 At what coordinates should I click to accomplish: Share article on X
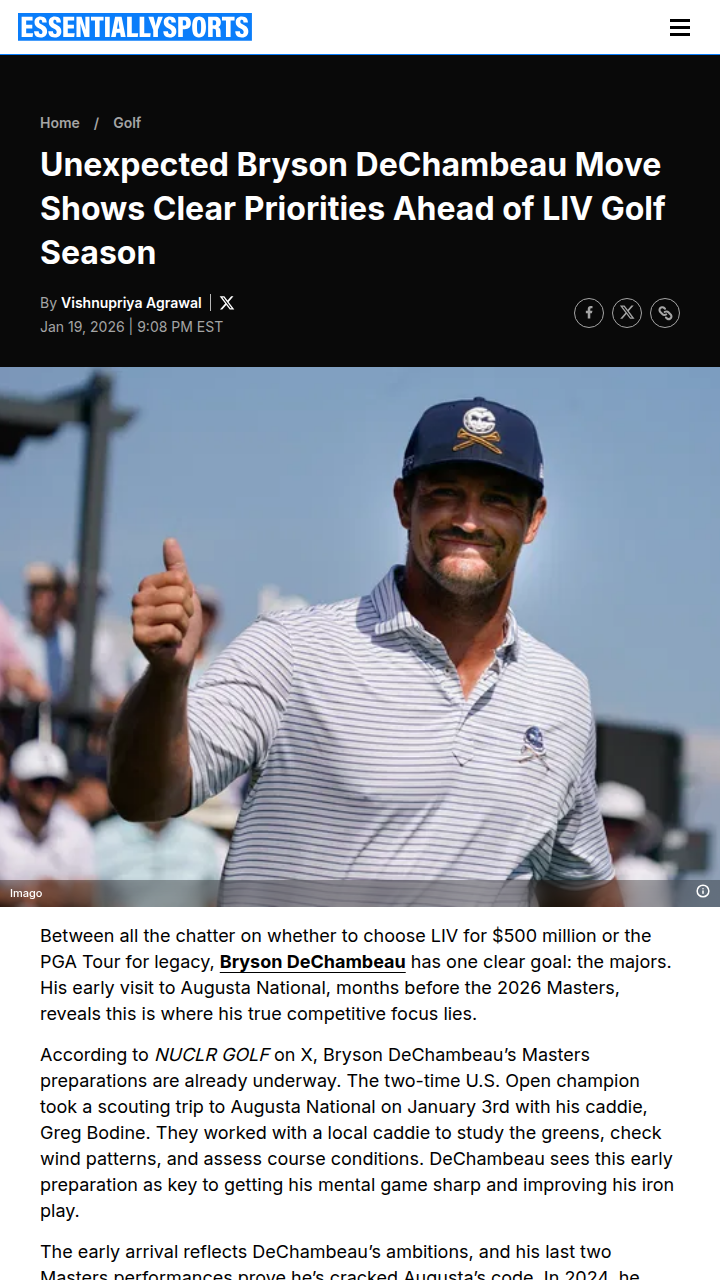pos(627,313)
